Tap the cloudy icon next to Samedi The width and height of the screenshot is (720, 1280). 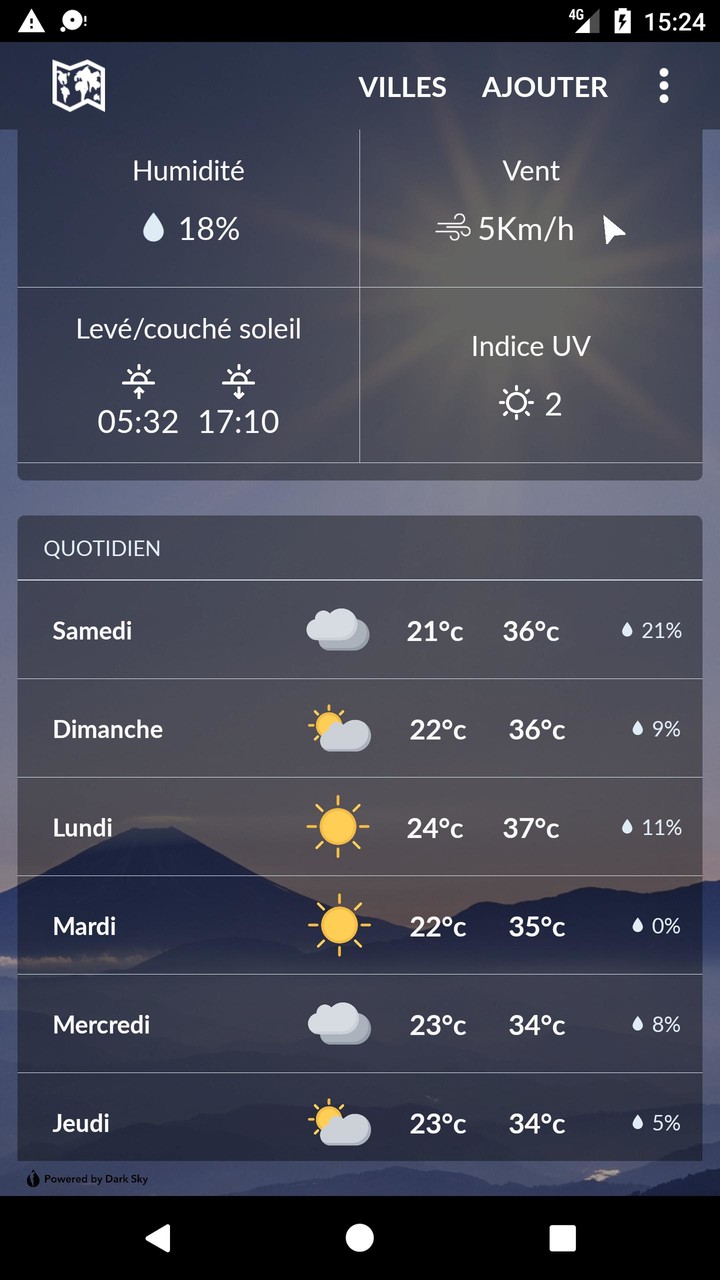(x=338, y=630)
